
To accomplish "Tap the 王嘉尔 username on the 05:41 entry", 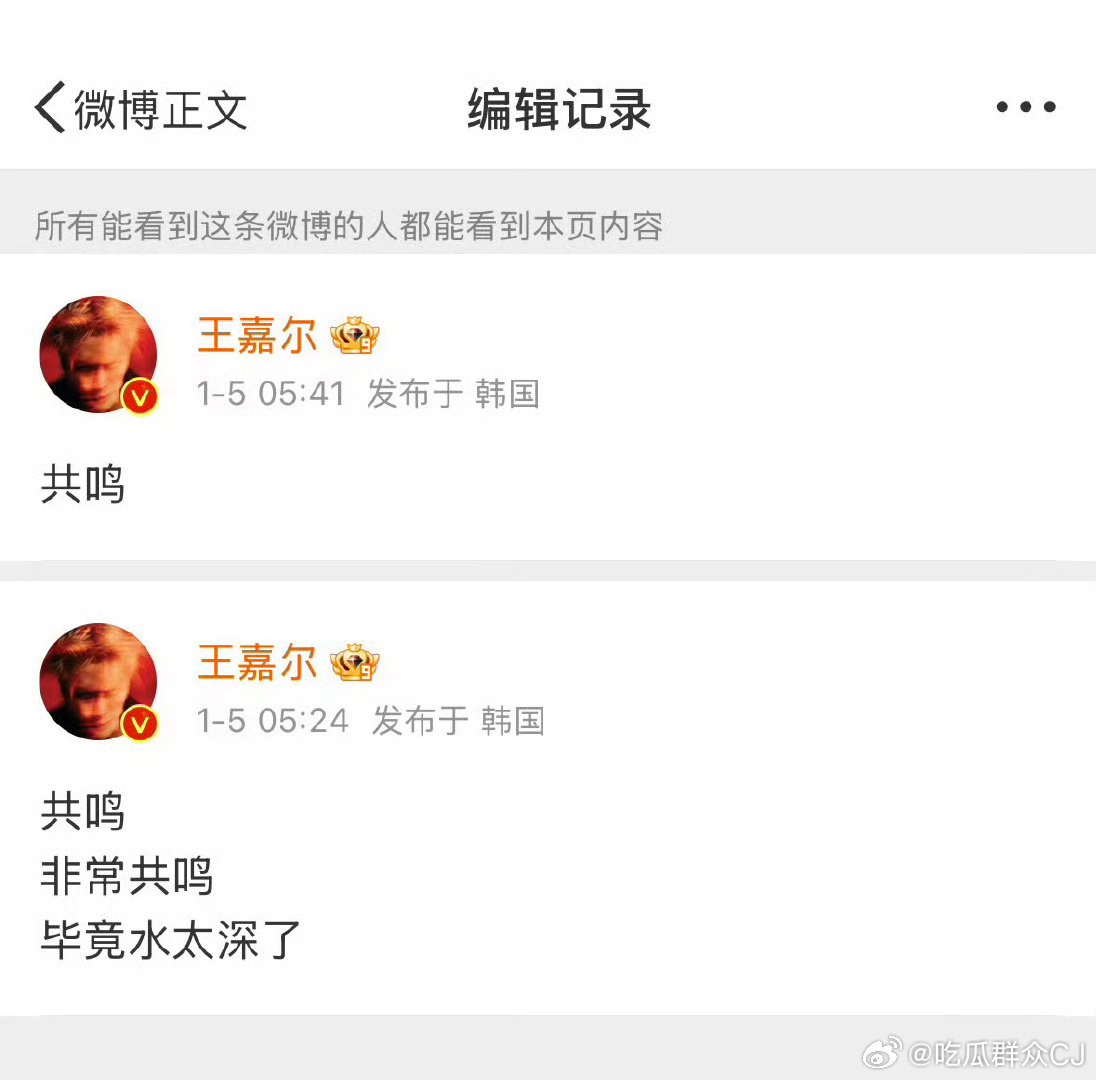I will (257, 337).
